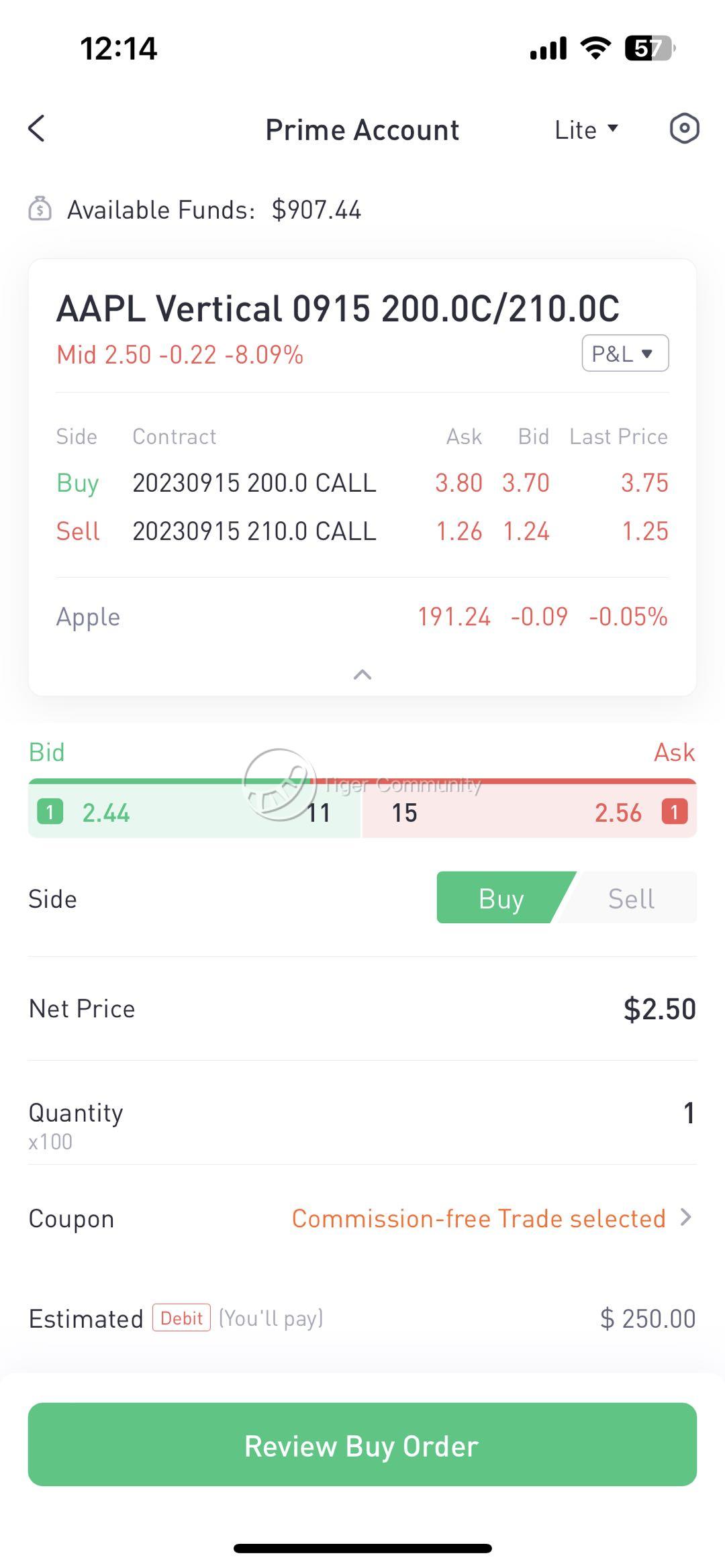Choose the Buy side
Image resolution: width=725 pixels, height=1568 pixels.
[500, 898]
